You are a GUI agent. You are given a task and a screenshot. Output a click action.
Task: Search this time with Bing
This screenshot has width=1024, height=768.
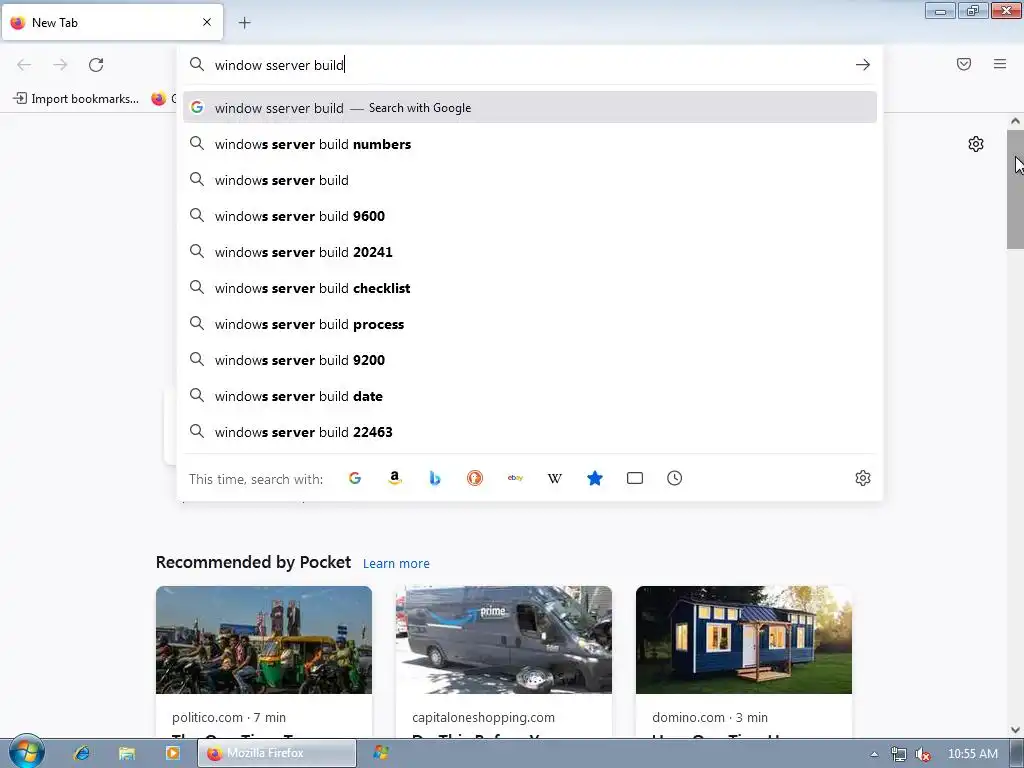click(435, 478)
